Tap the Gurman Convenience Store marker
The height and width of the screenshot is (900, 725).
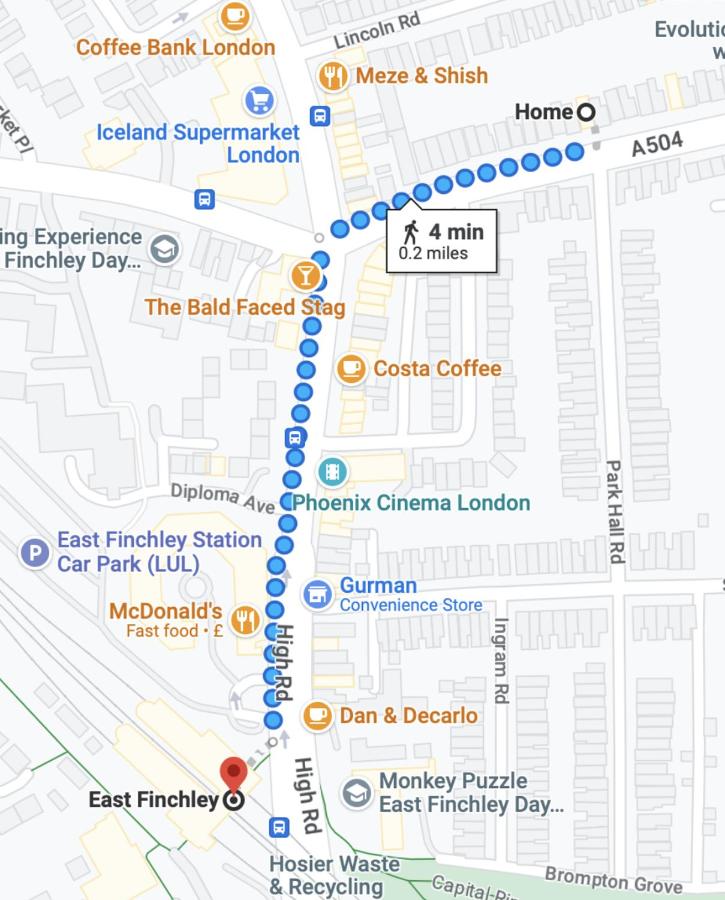[318, 594]
